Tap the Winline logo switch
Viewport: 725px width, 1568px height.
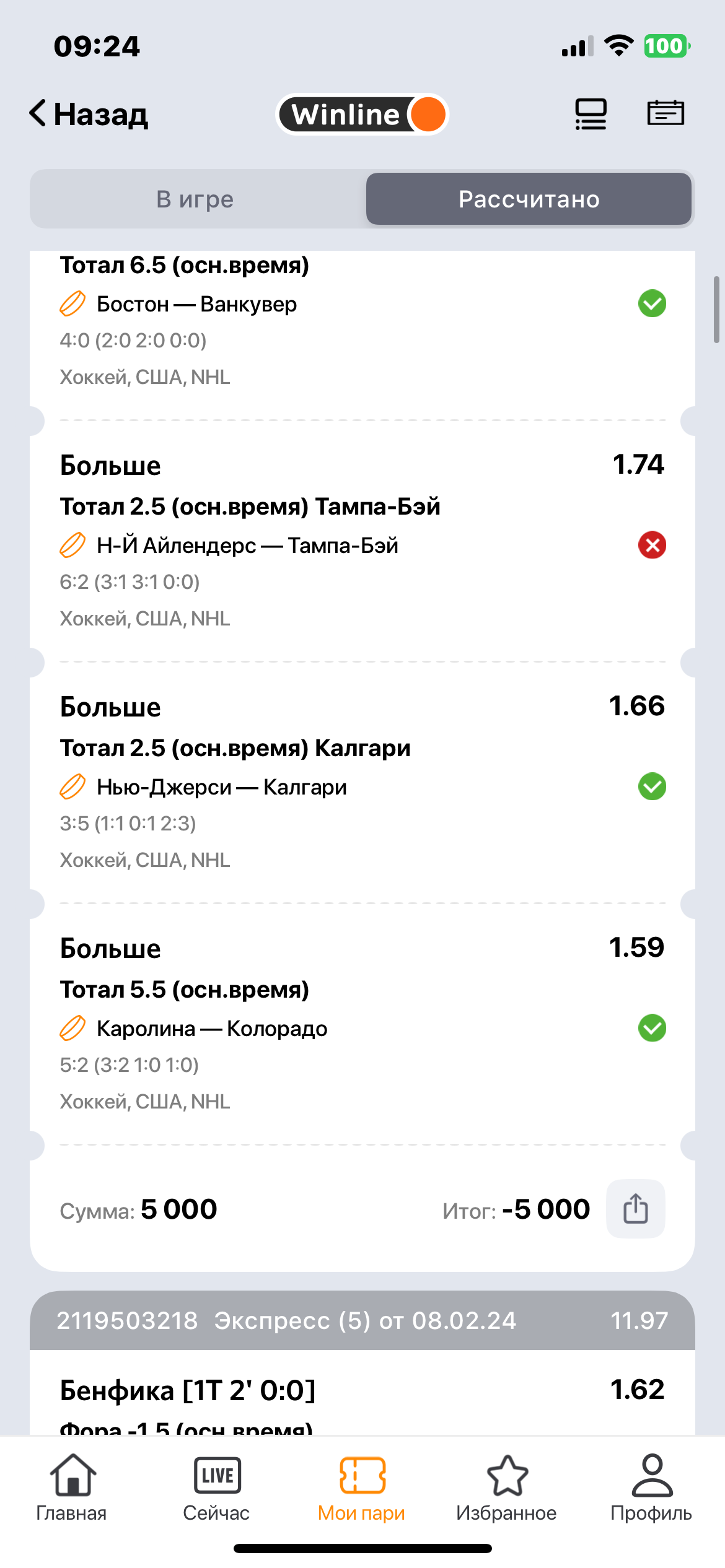362,115
